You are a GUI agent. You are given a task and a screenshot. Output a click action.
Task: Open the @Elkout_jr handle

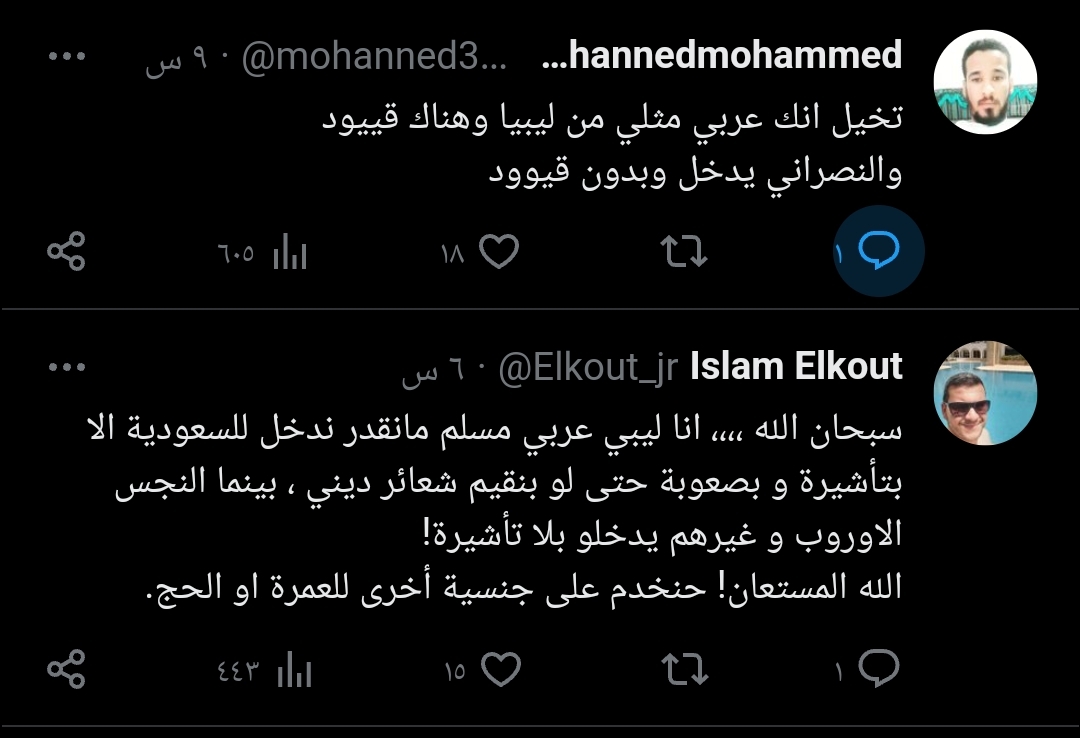587,368
